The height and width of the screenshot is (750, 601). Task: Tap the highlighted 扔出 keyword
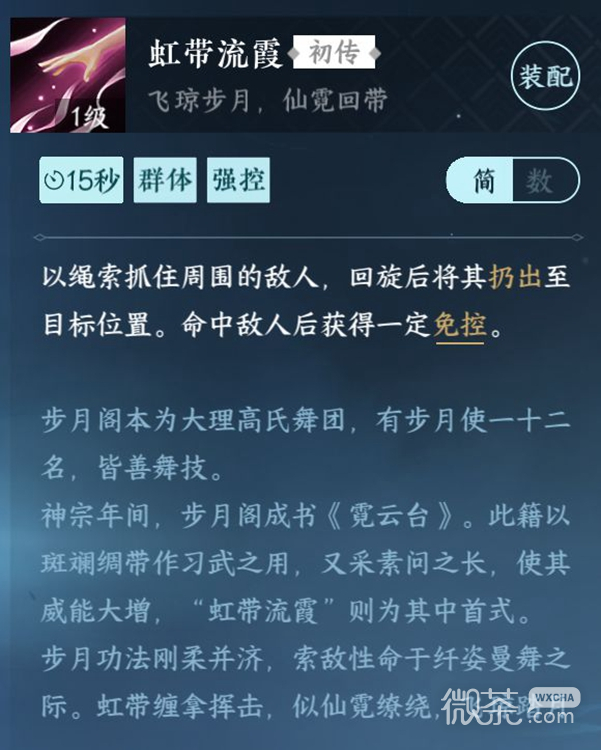(x=516, y=278)
